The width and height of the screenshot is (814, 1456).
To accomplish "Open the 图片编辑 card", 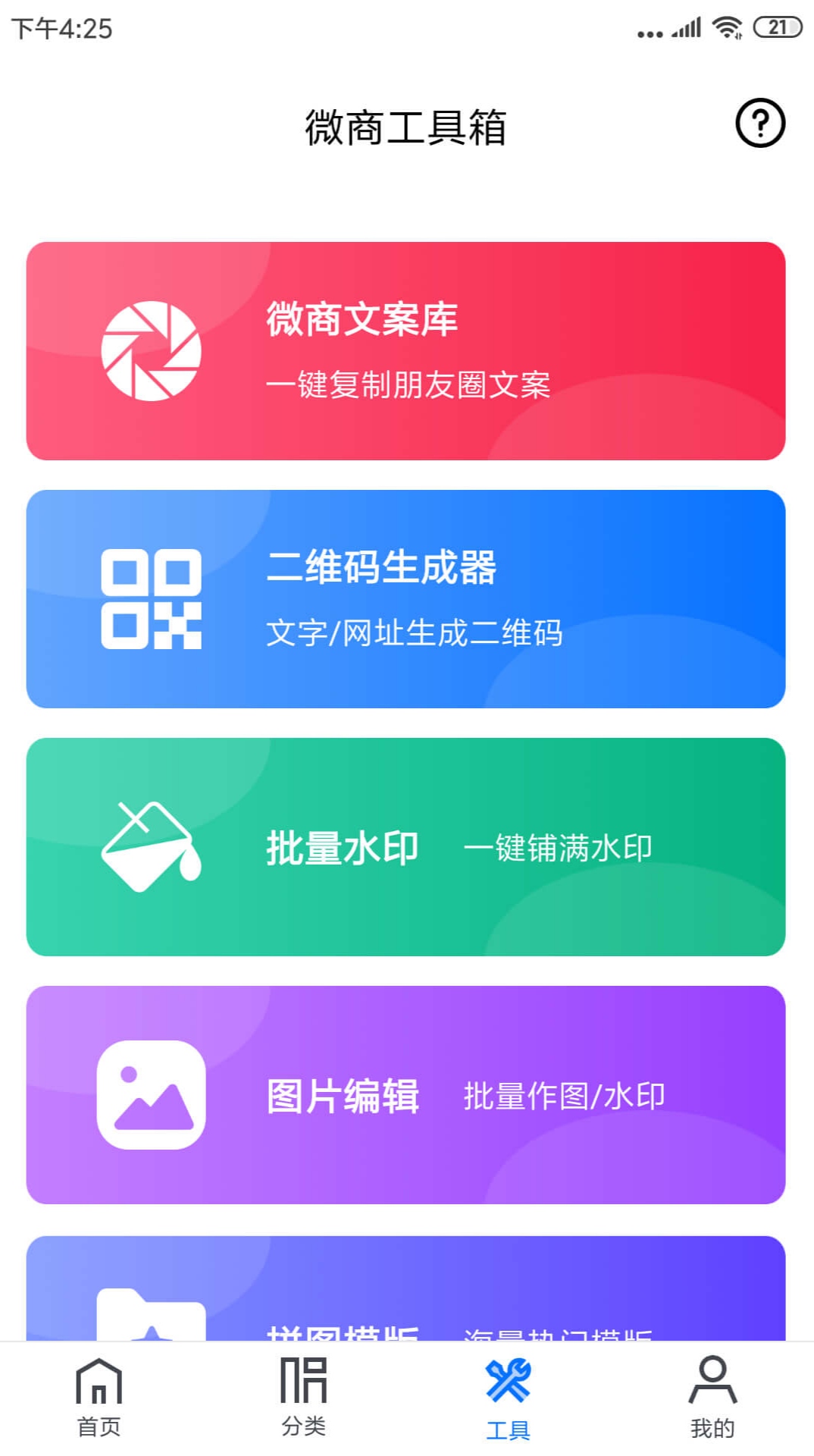I will click(x=405, y=1095).
